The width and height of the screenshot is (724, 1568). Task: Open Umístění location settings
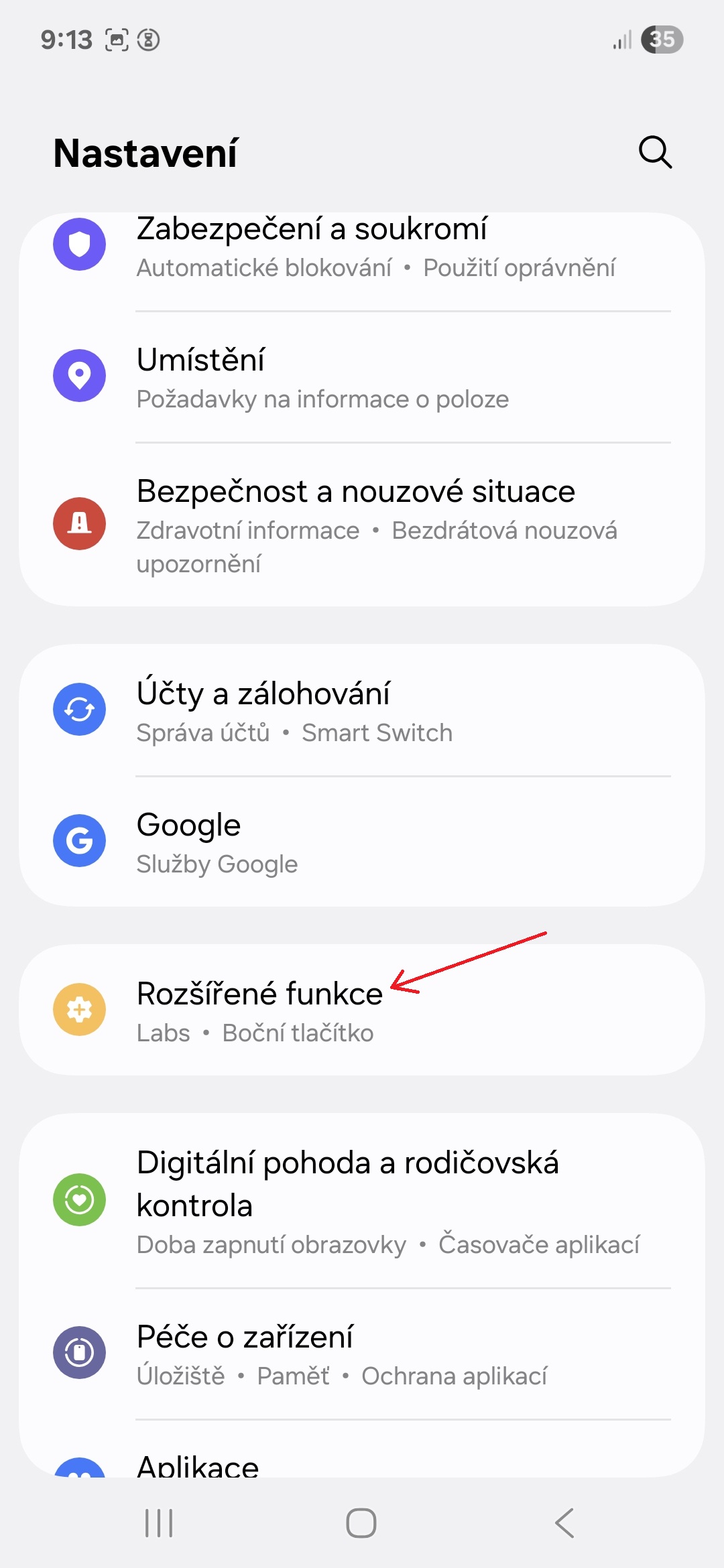pos(362,377)
